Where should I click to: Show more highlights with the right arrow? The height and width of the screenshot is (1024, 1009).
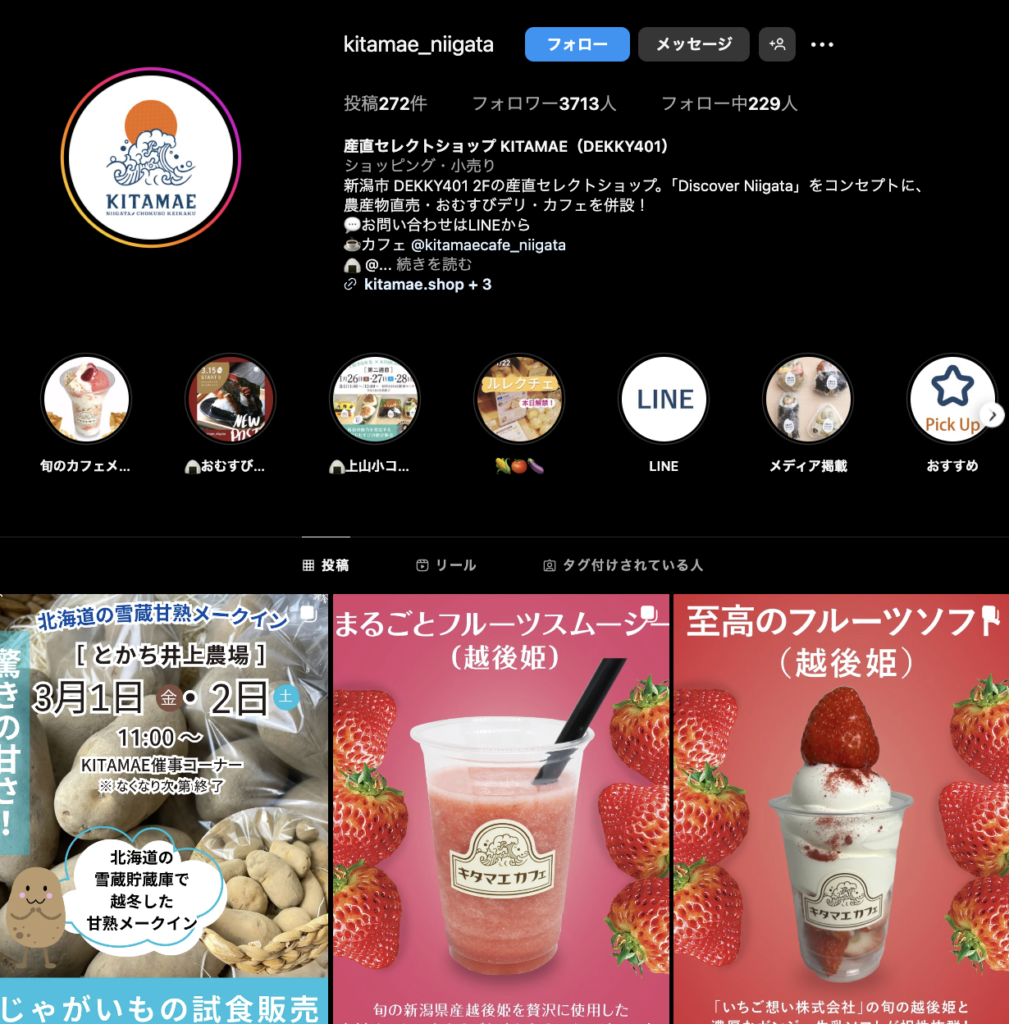pyautogui.click(x=992, y=415)
